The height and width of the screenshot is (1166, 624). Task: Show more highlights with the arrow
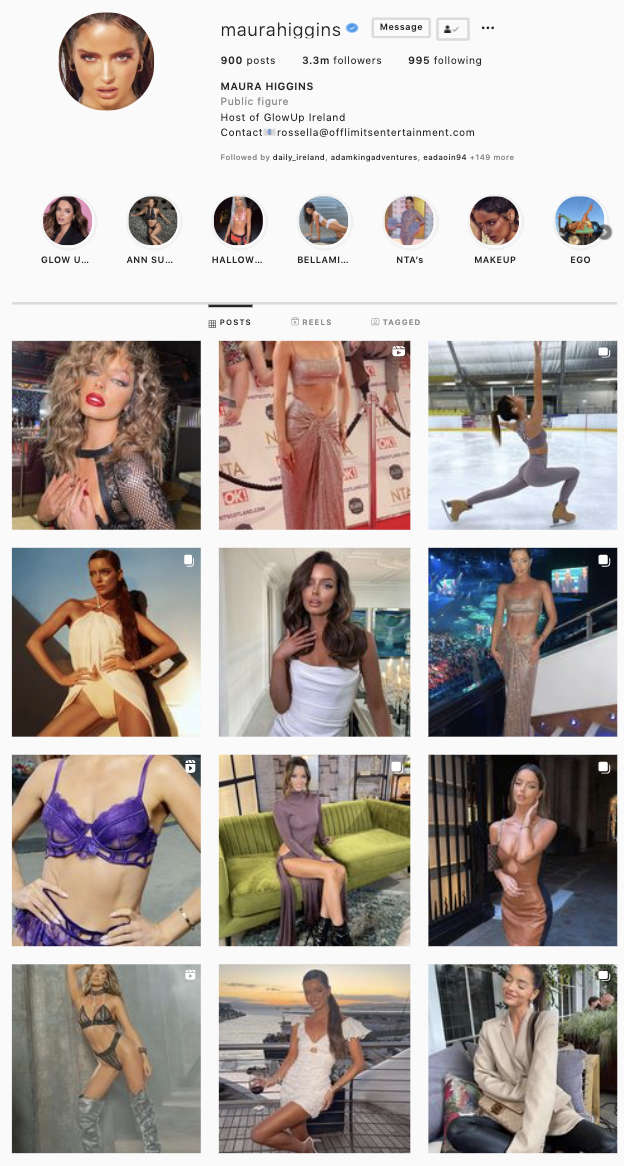tap(605, 232)
